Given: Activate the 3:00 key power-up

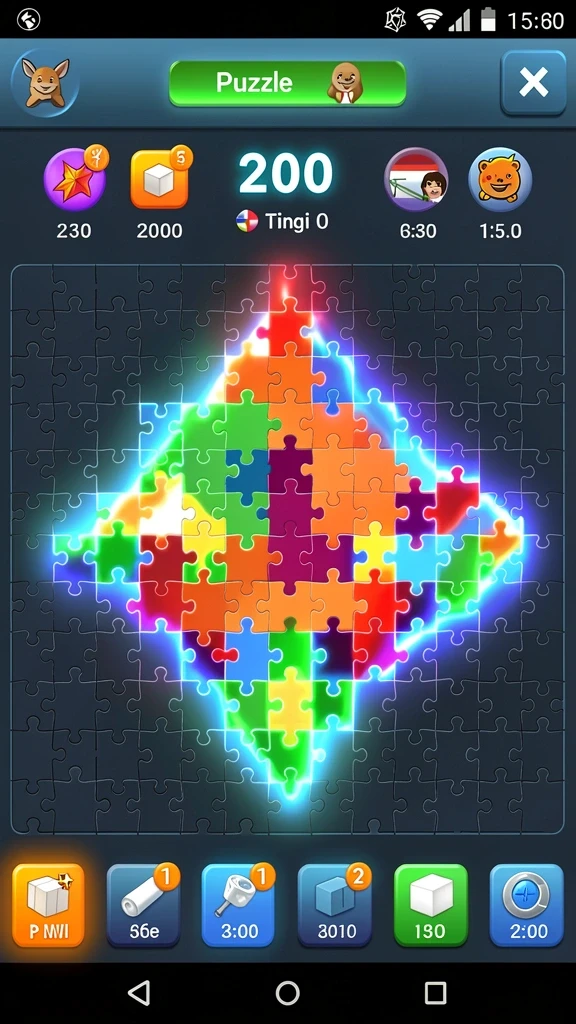Looking at the screenshot, I should click(239, 904).
